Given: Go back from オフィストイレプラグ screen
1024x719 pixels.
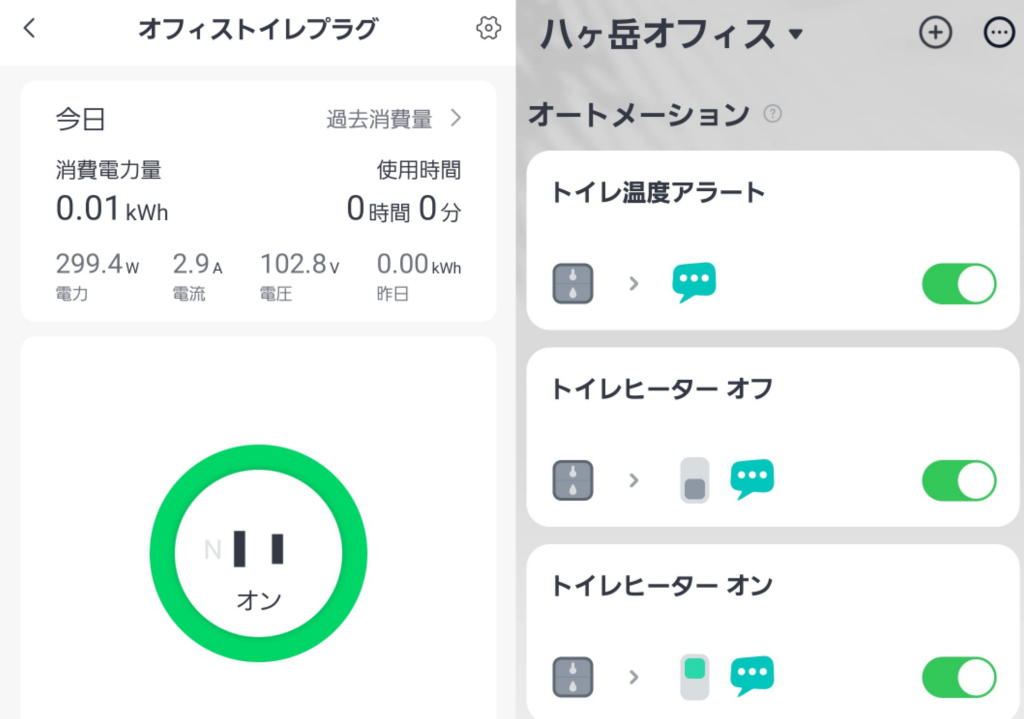Looking at the screenshot, I should pos(29,29).
